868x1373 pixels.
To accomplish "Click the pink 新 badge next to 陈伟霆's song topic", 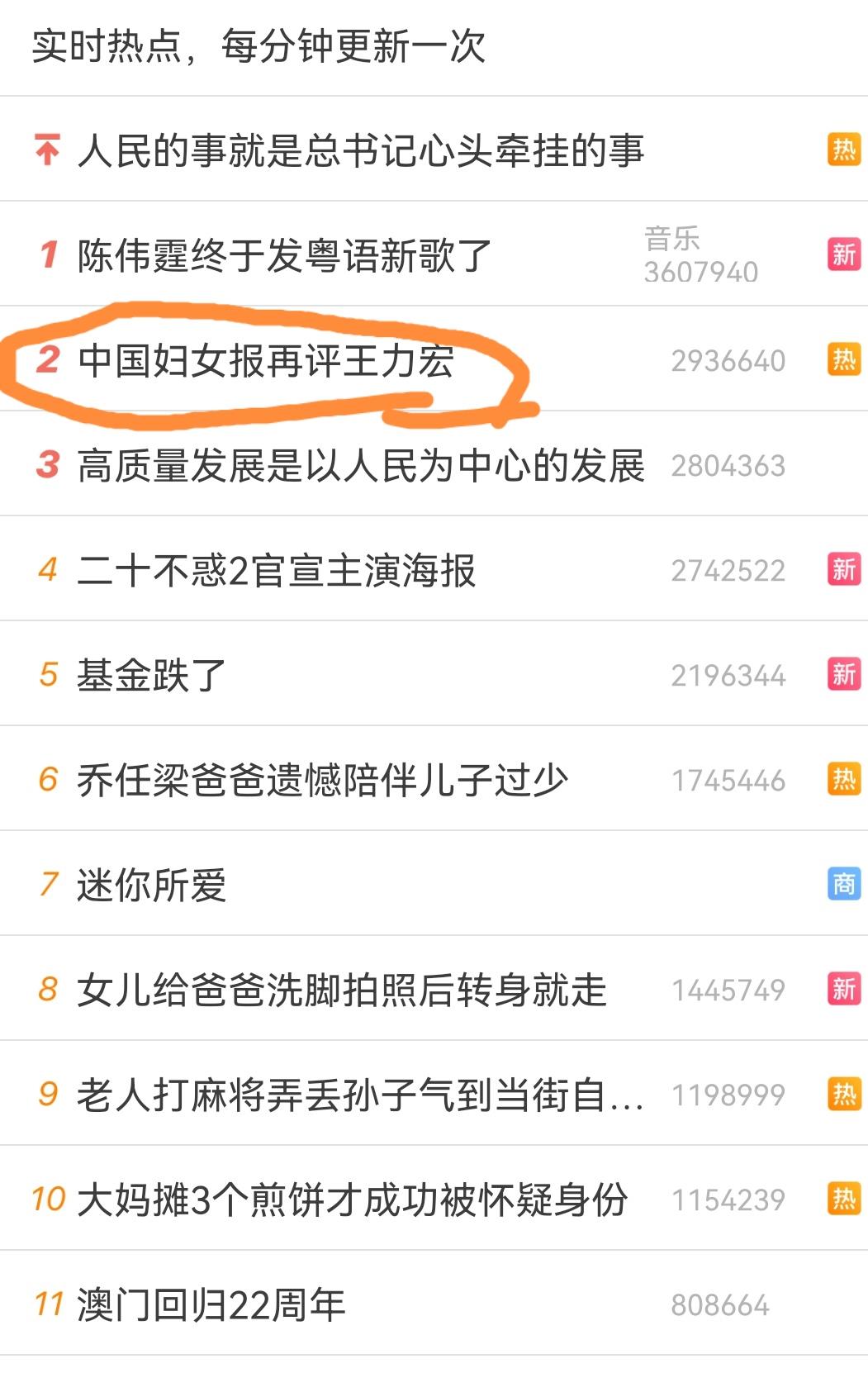I will pos(843,254).
